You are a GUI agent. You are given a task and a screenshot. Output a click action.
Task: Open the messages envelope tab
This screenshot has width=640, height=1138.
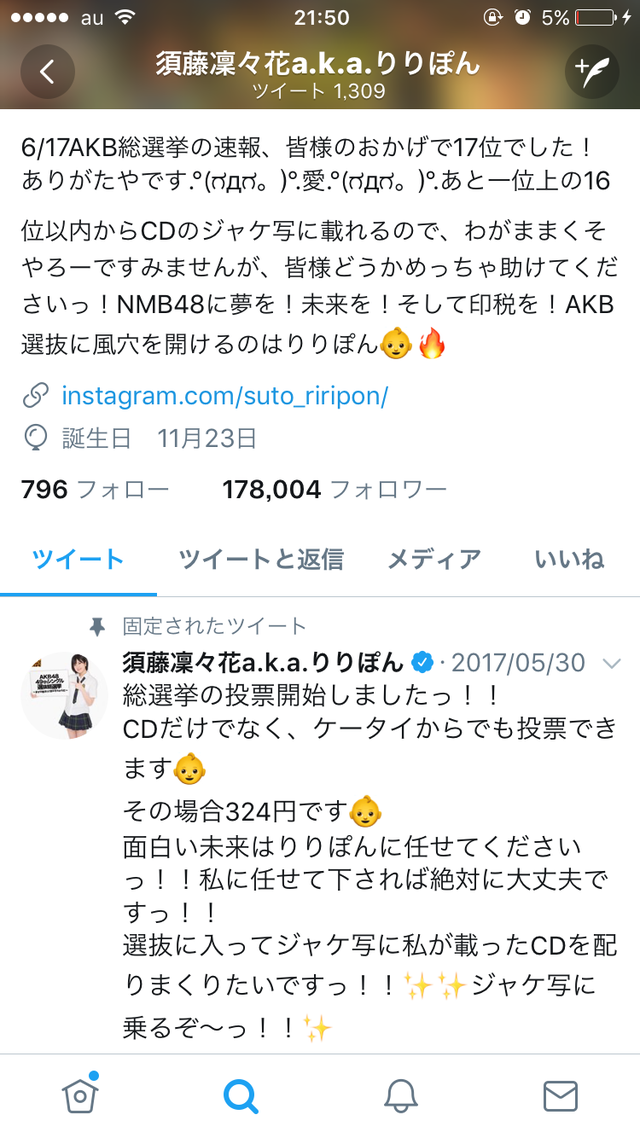pyautogui.click(x=560, y=1096)
